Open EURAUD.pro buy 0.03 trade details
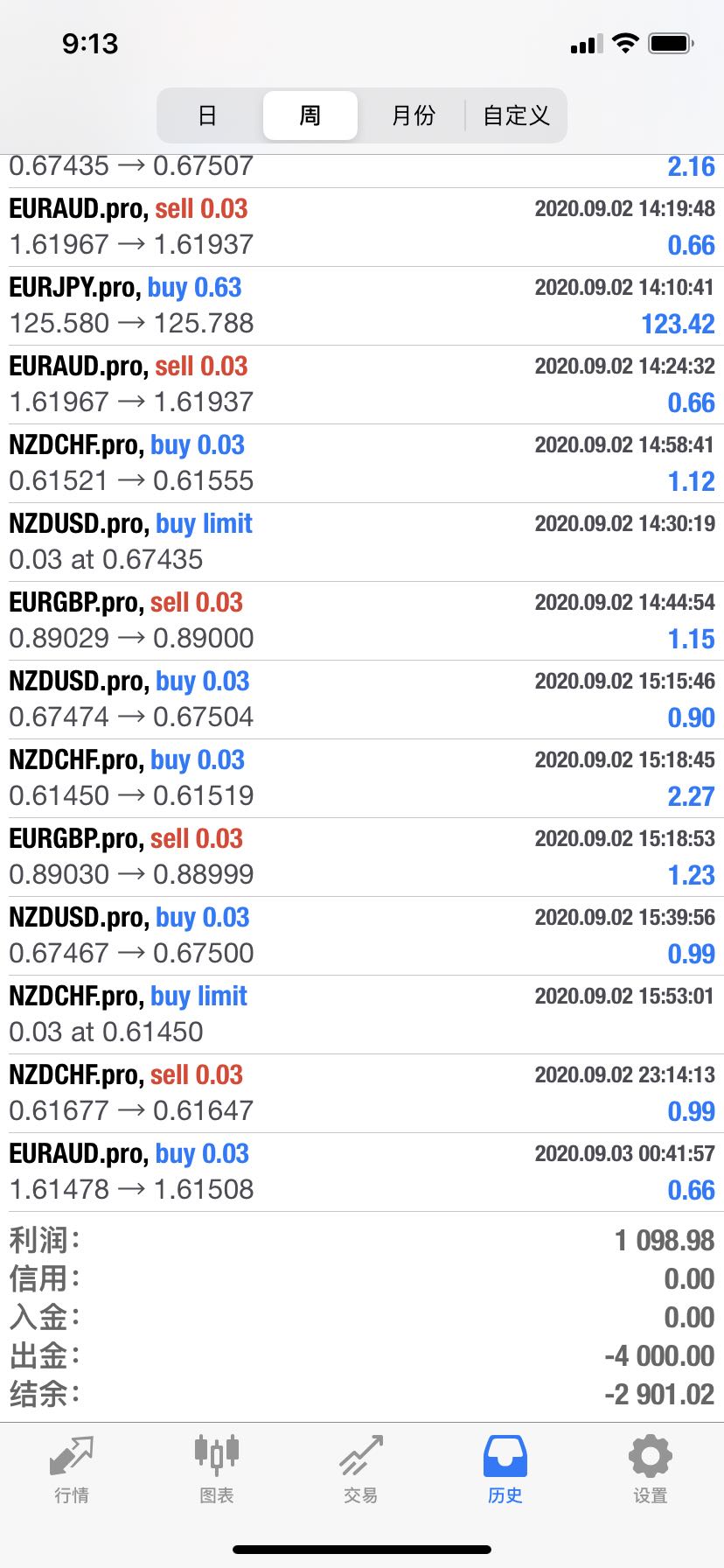The width and height of the screenshot is (724, 1568). pyautogui.click(x=362, y=1172)
